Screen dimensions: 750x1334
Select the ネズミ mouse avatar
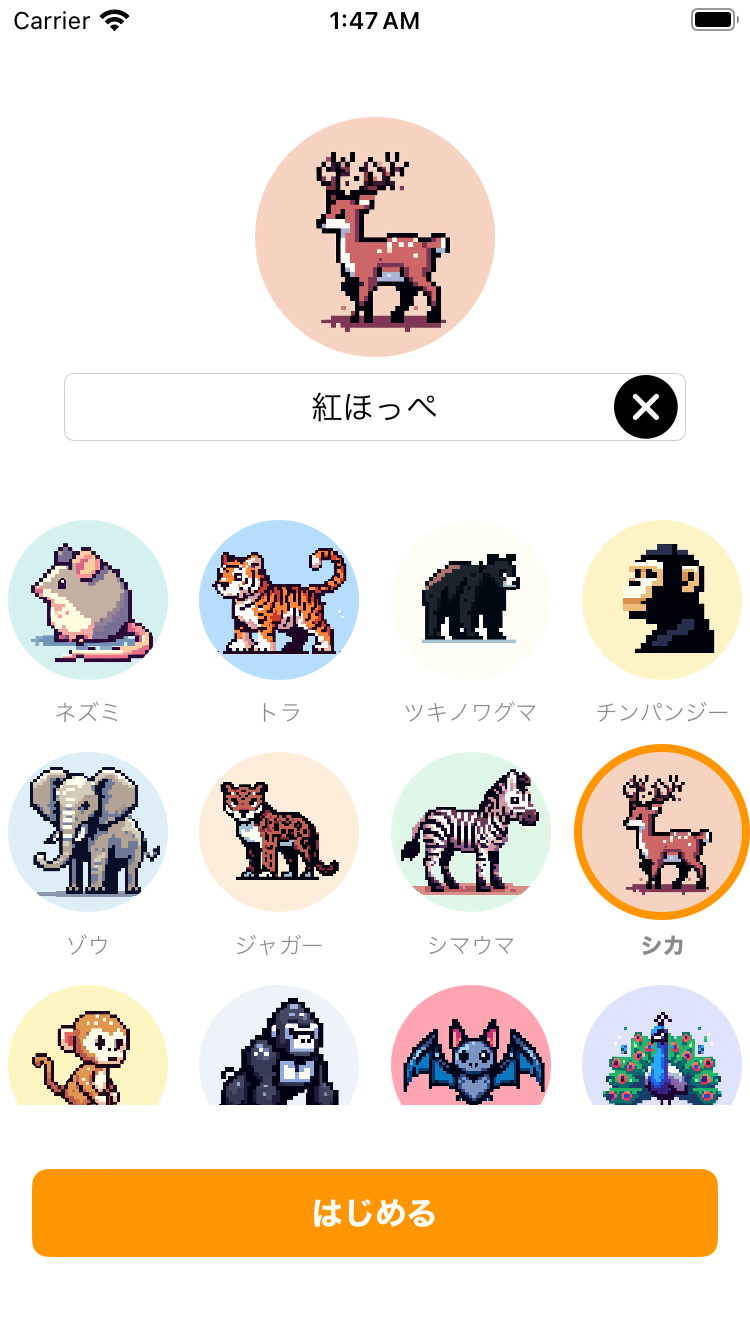click(88, 600)
